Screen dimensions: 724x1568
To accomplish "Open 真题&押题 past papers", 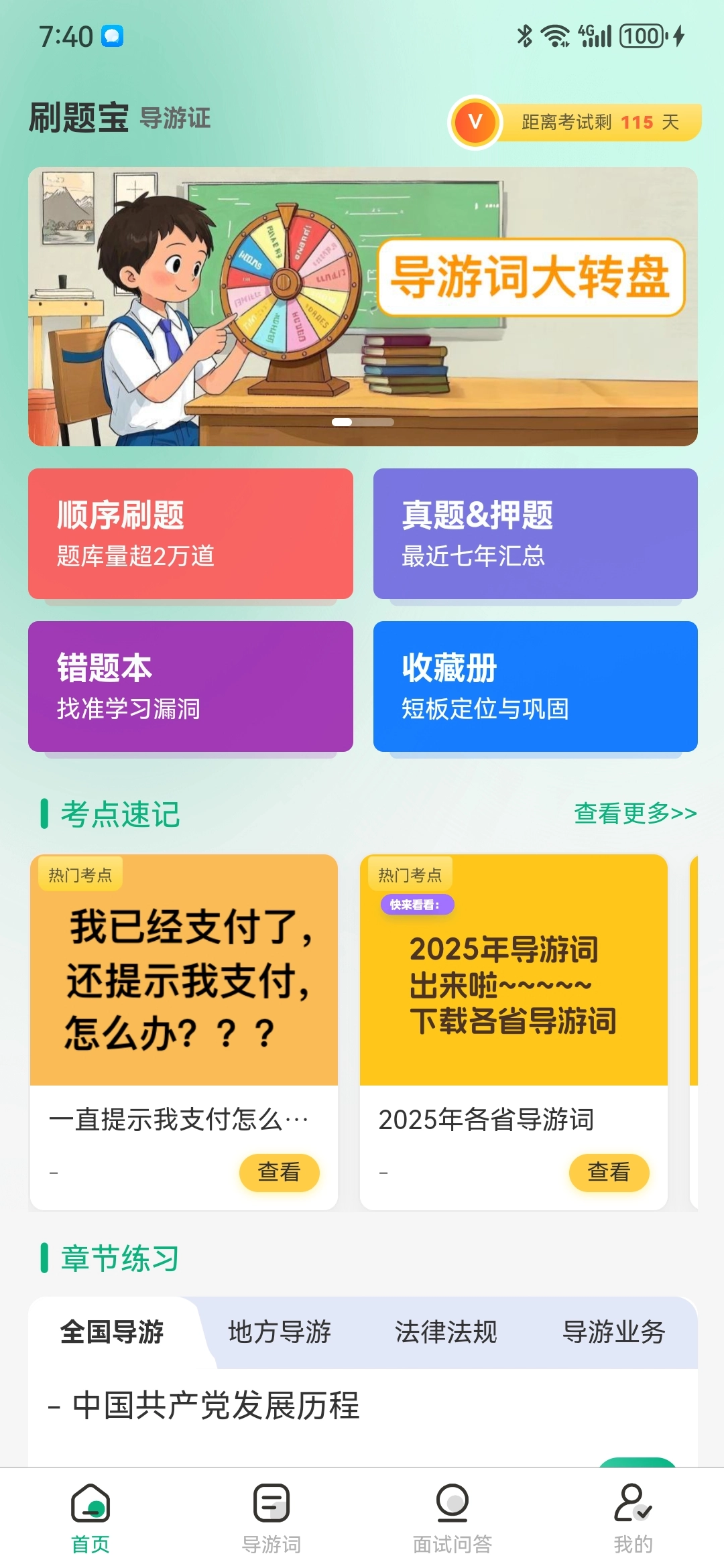I will click(535, 533).
